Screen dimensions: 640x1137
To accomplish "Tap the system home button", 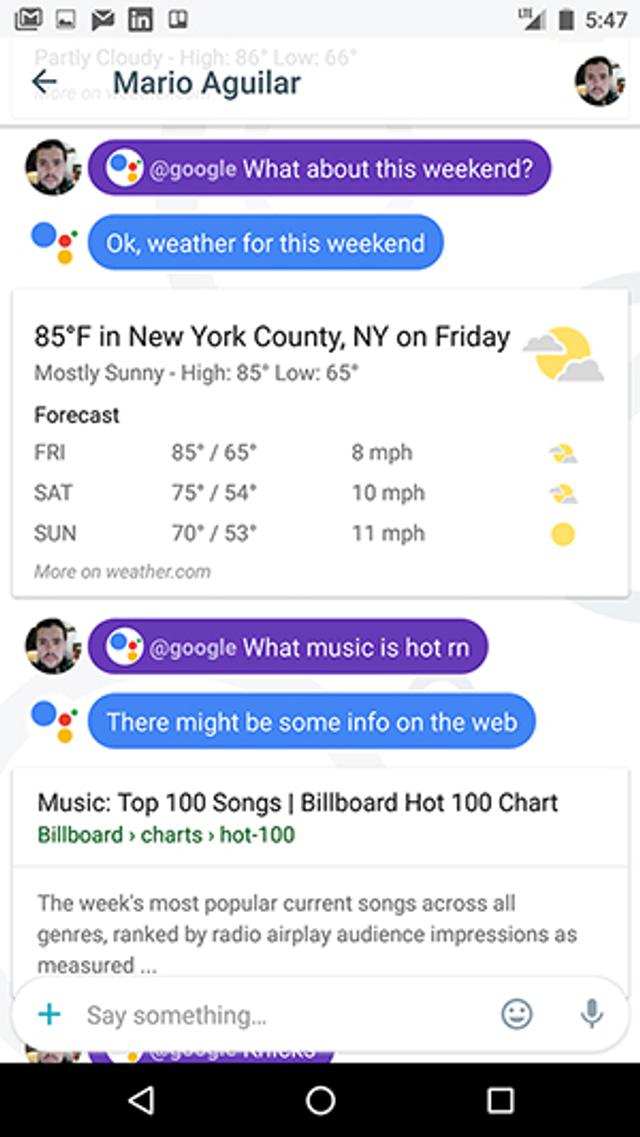I will 320,1100.
